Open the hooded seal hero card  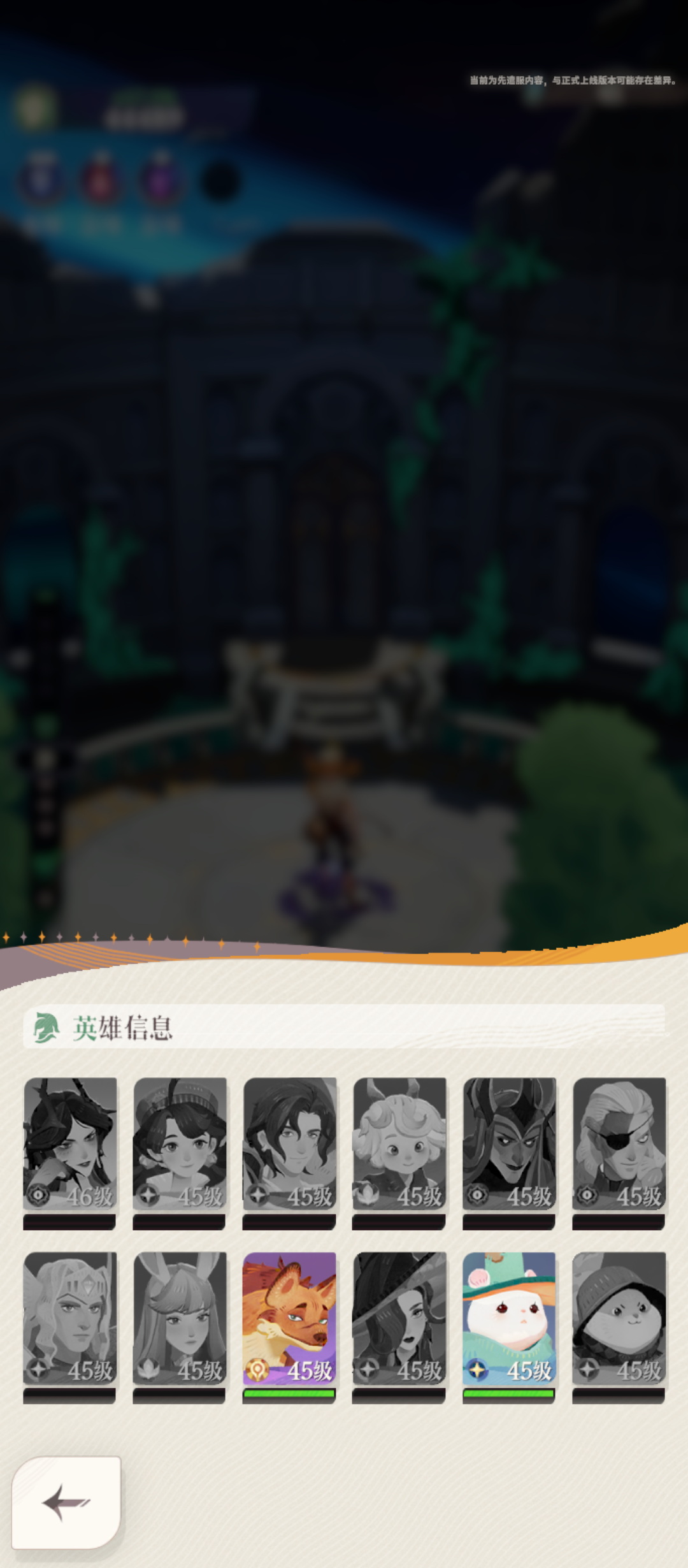[x=619, y=1318]
